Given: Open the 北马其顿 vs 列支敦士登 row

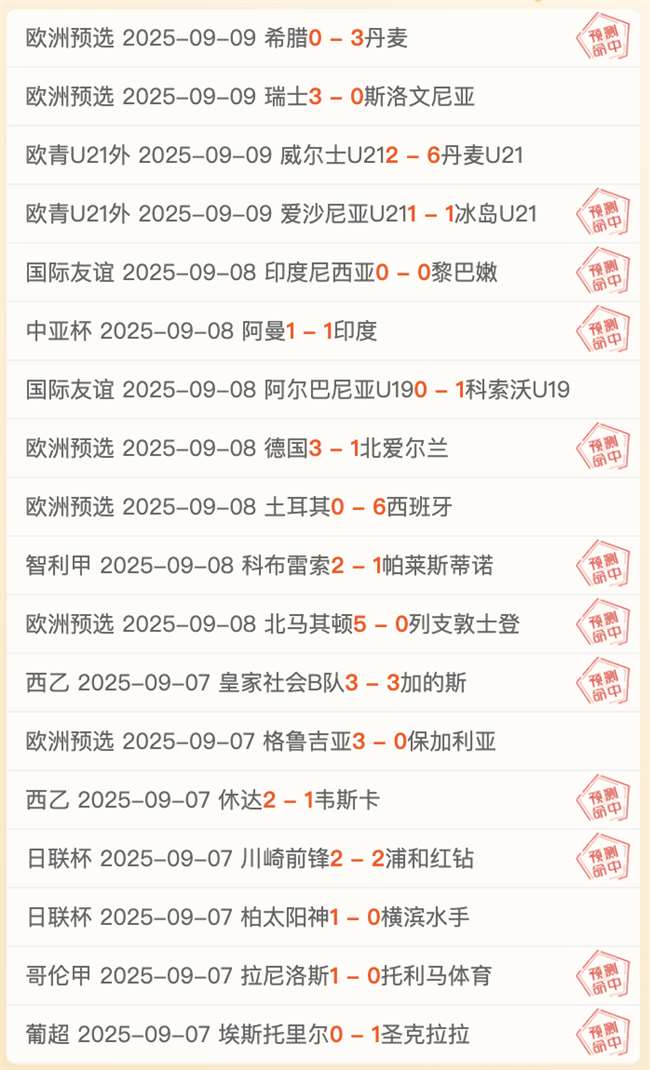Looking at the screenshot, I should point(323,624).
